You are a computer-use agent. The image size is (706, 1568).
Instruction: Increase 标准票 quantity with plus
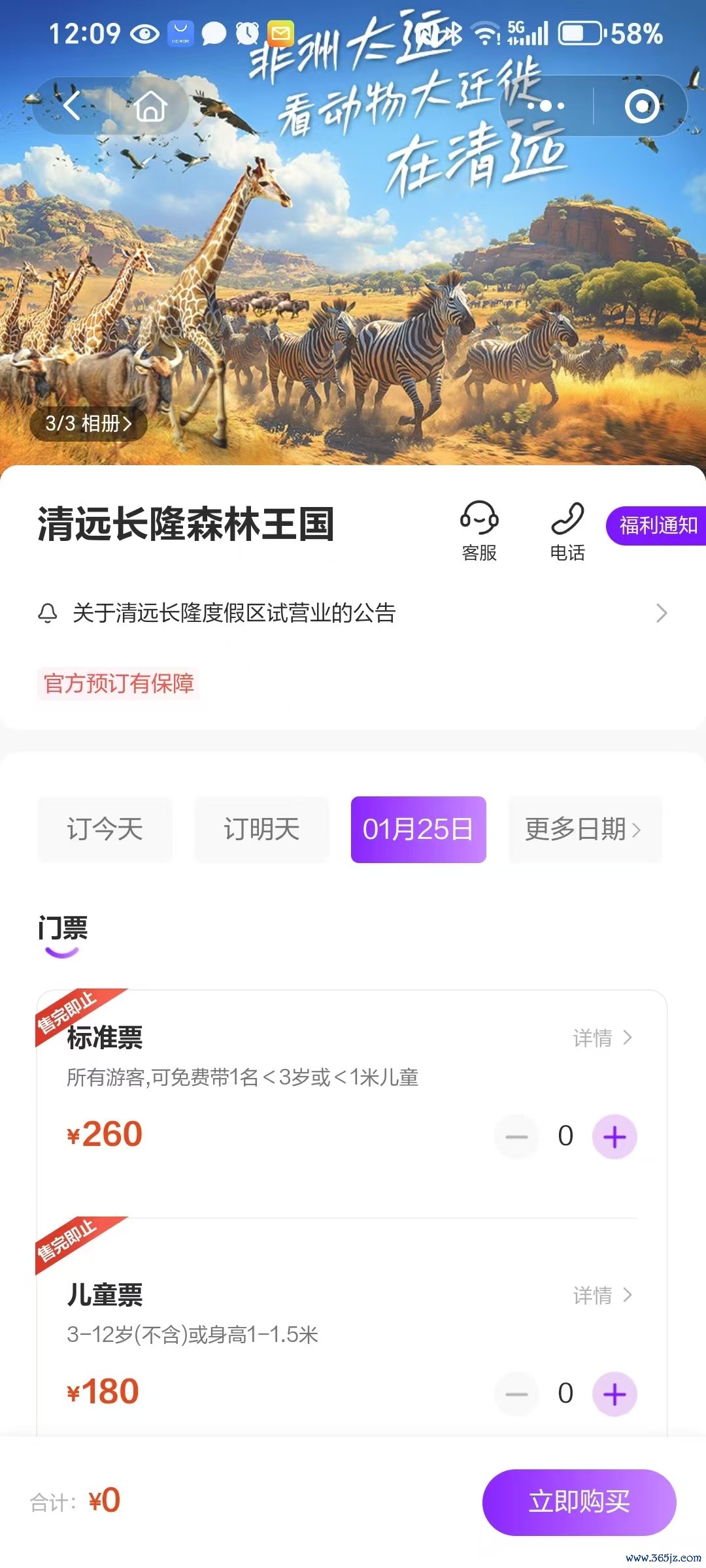pos(614,1137)
